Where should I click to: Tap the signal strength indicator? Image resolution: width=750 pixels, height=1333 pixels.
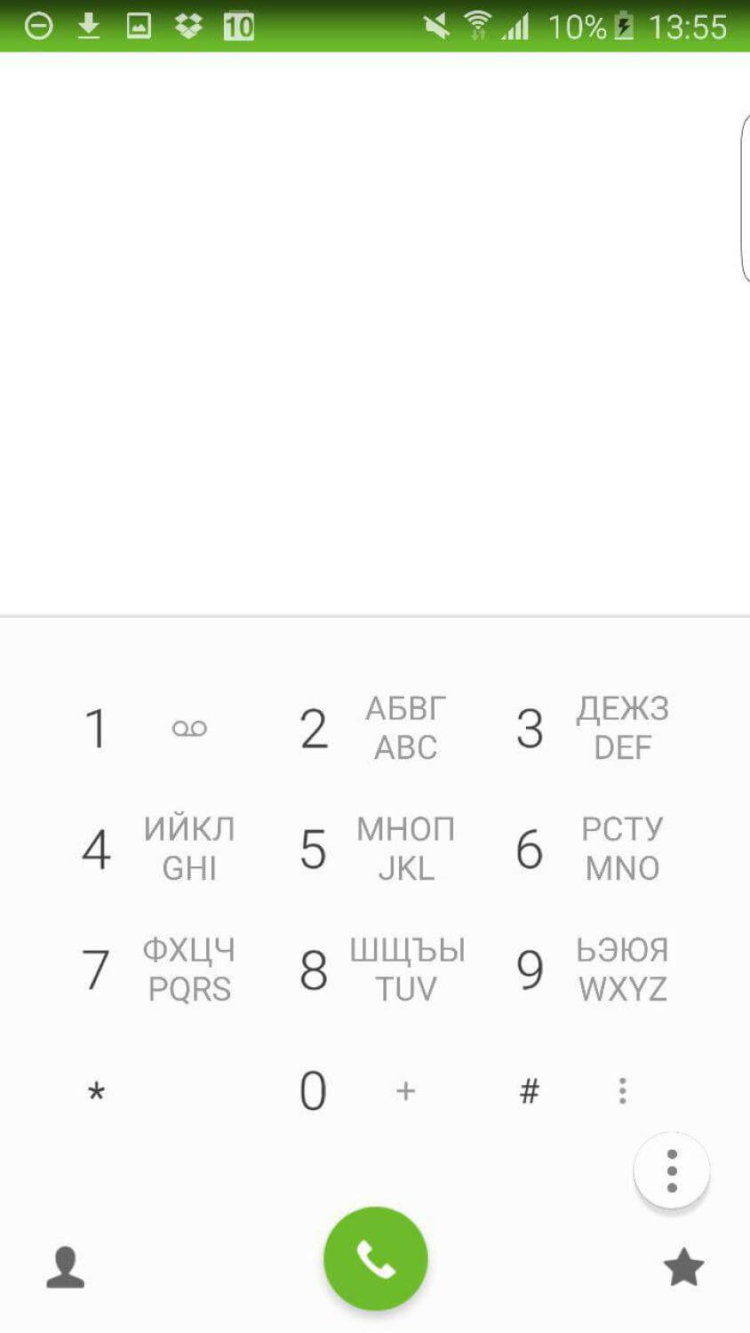(x=519, y=26)
